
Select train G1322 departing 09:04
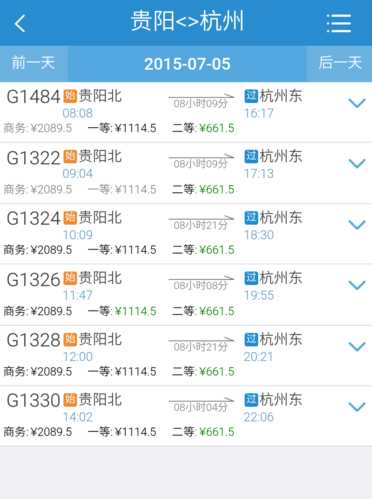tap(186, 173)
